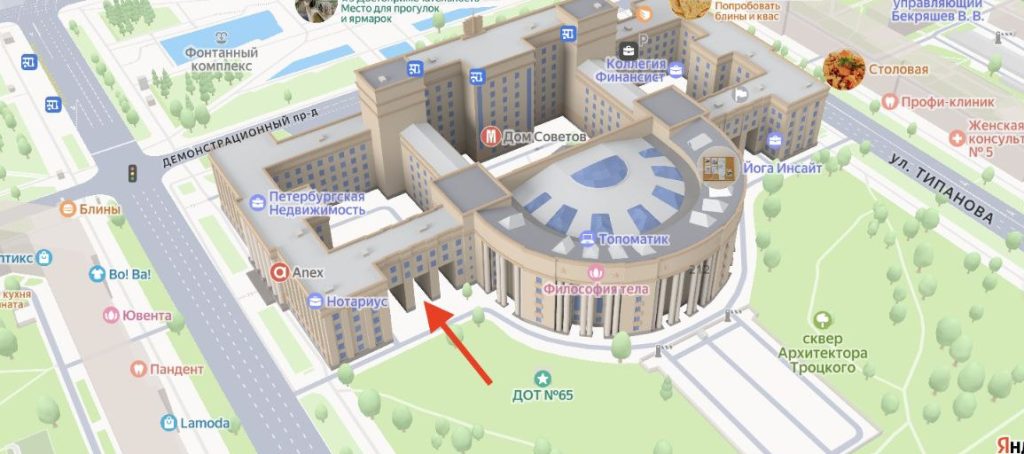Tap the Lamoda pickup marker
Image resolution: width=1024 pixels, height=454 pixels.
coord(168,423)
